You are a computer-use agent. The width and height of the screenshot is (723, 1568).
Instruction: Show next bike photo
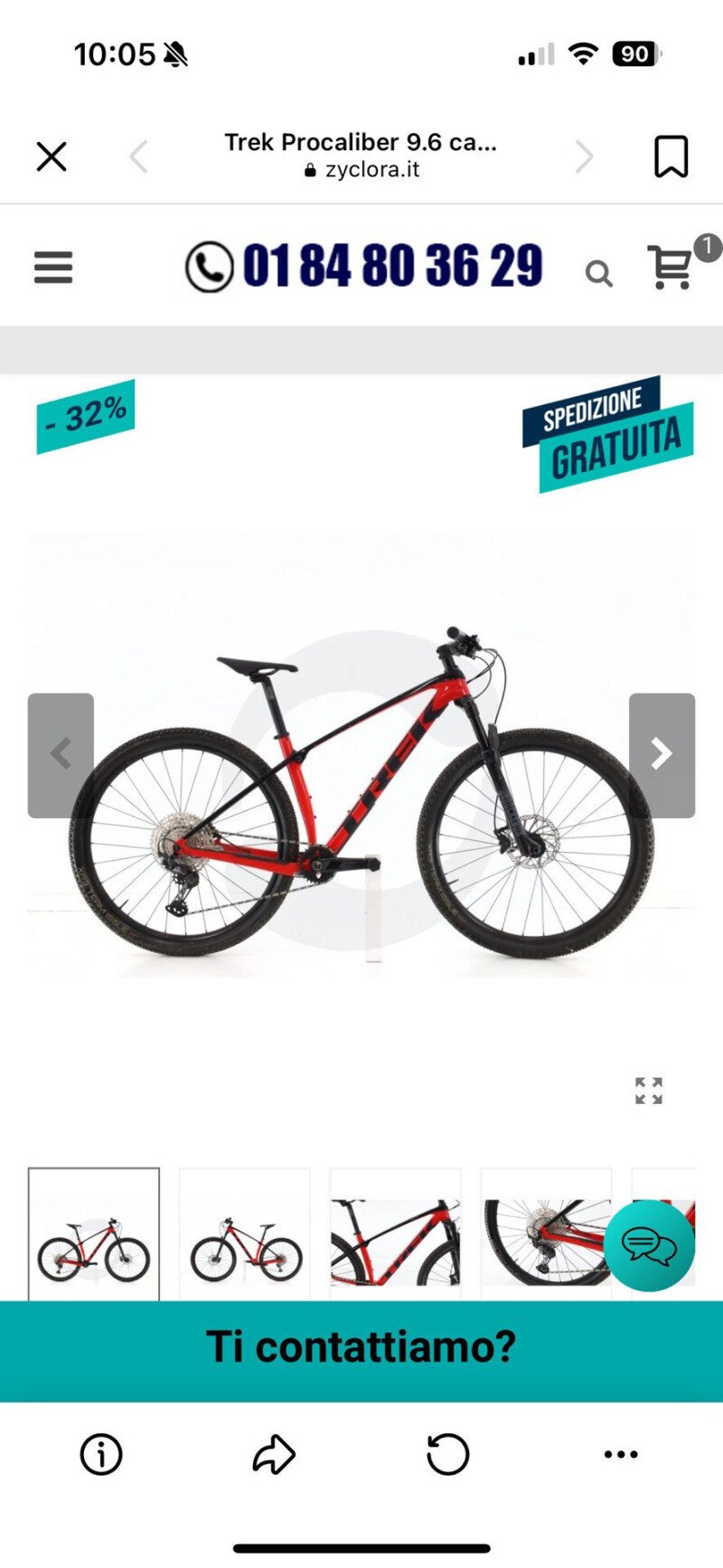click(662, 755)
